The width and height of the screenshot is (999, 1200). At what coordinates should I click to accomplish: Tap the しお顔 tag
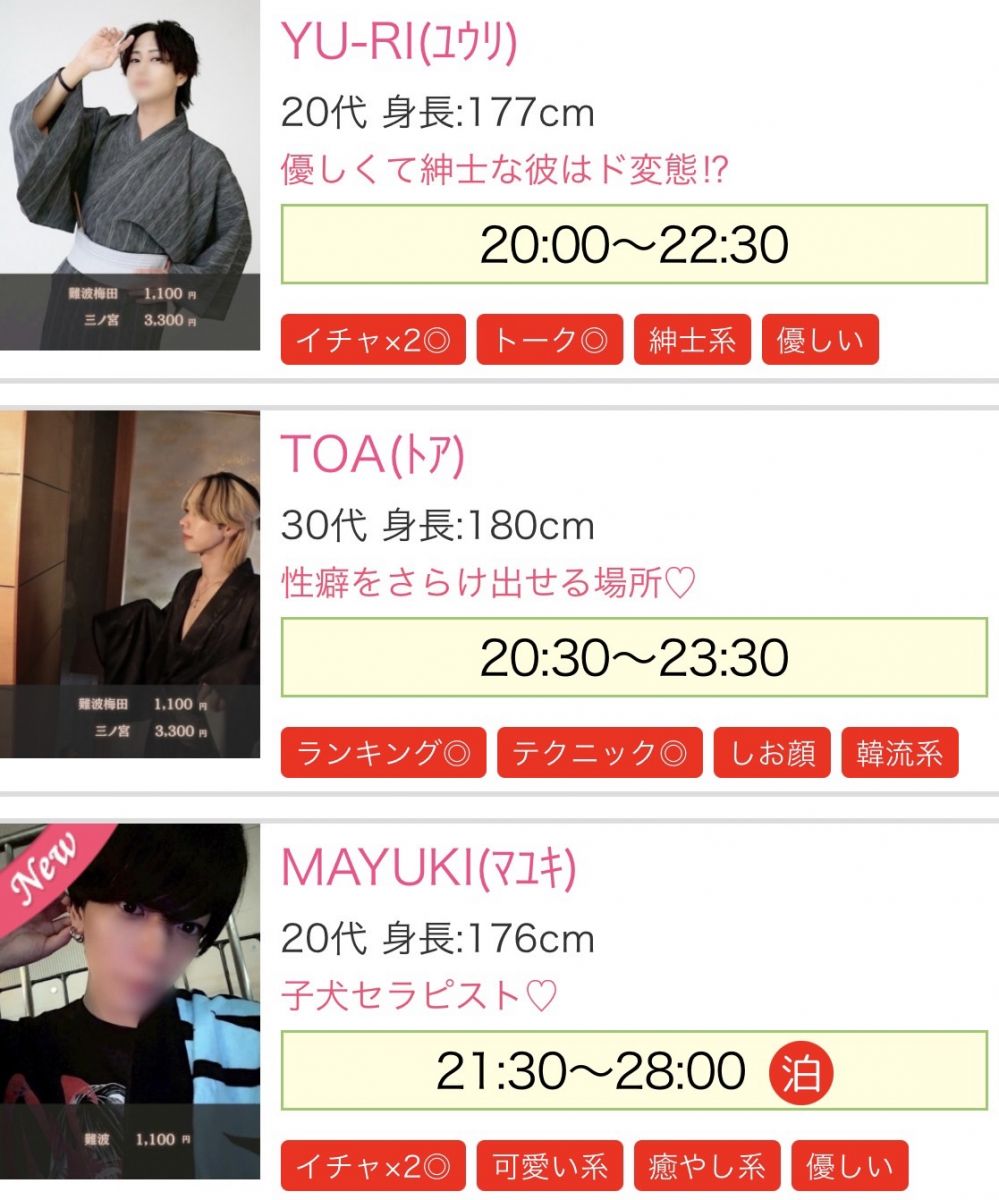[772, 753]
